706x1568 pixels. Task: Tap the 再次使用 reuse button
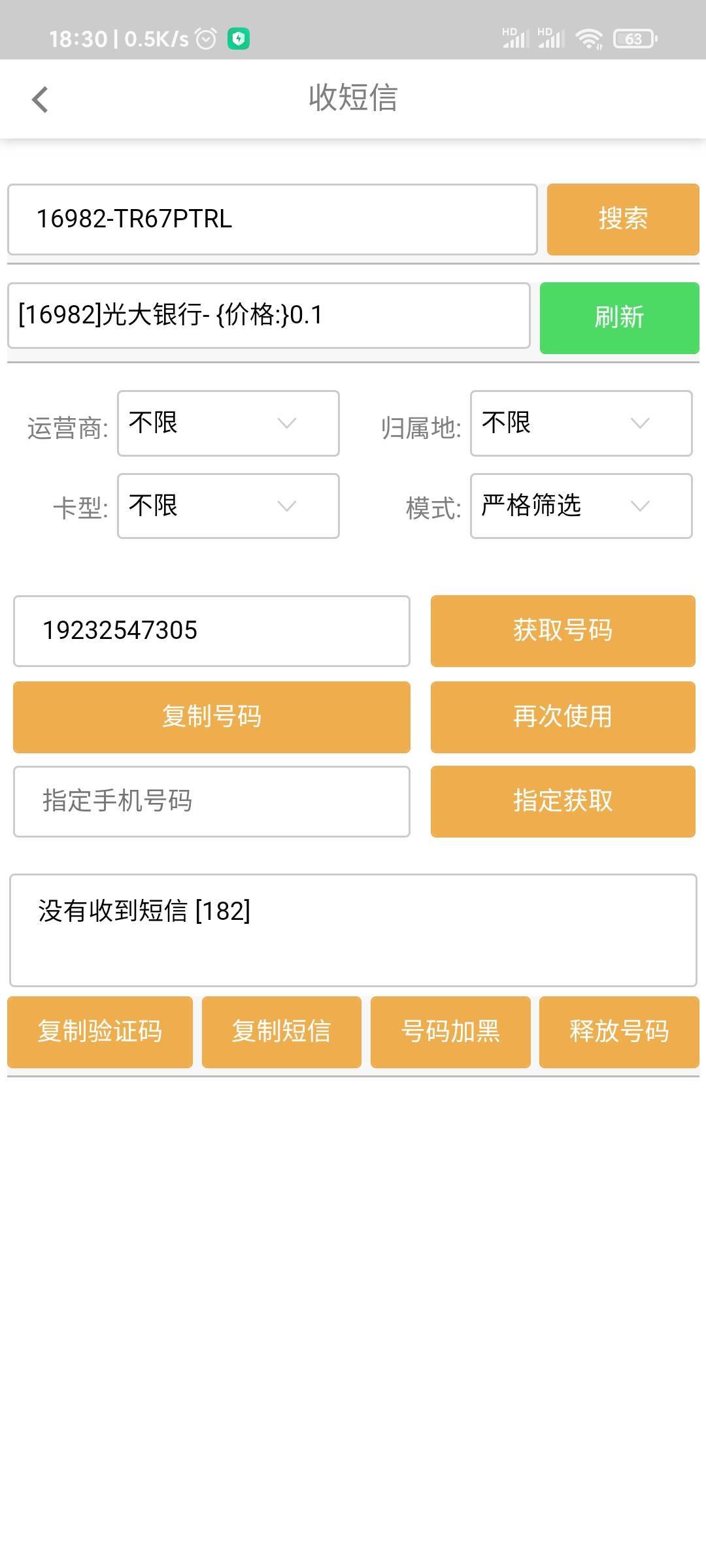pyautogui.click(x=563, y=717)
